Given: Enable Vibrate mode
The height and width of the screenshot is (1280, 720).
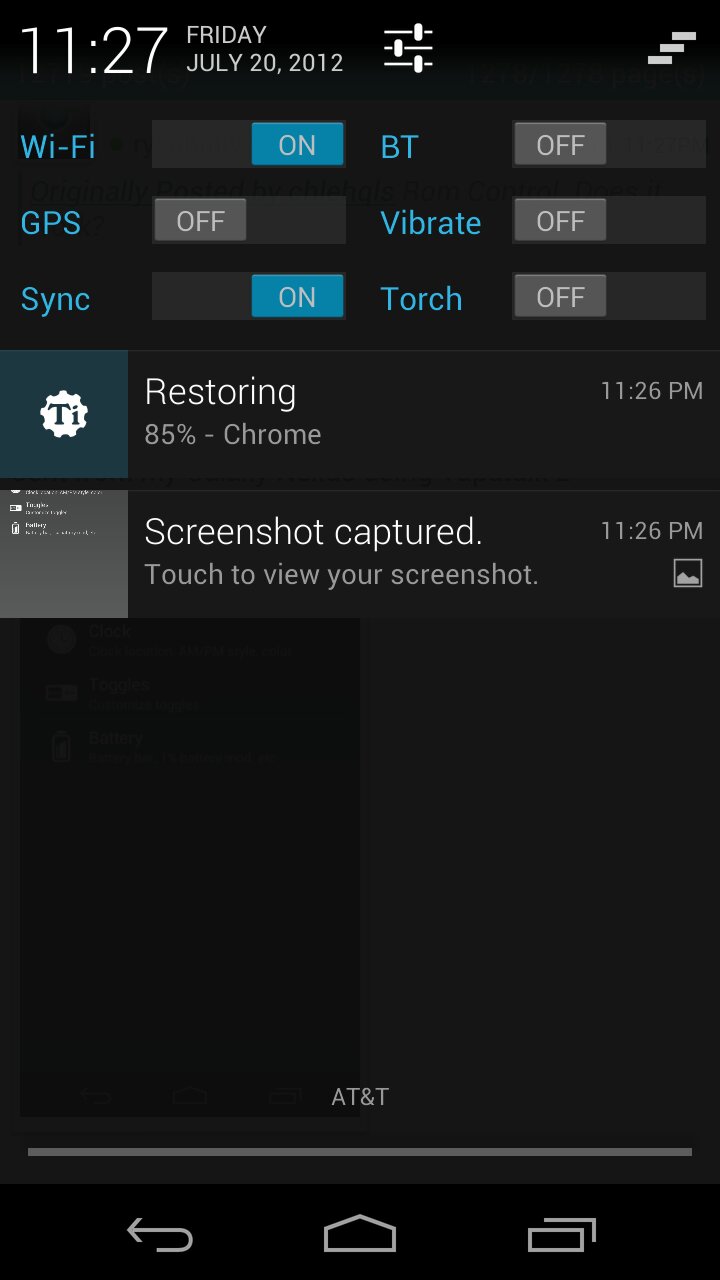Looking at the screenshot, I should pyautogui.click(x=609, y=221).
